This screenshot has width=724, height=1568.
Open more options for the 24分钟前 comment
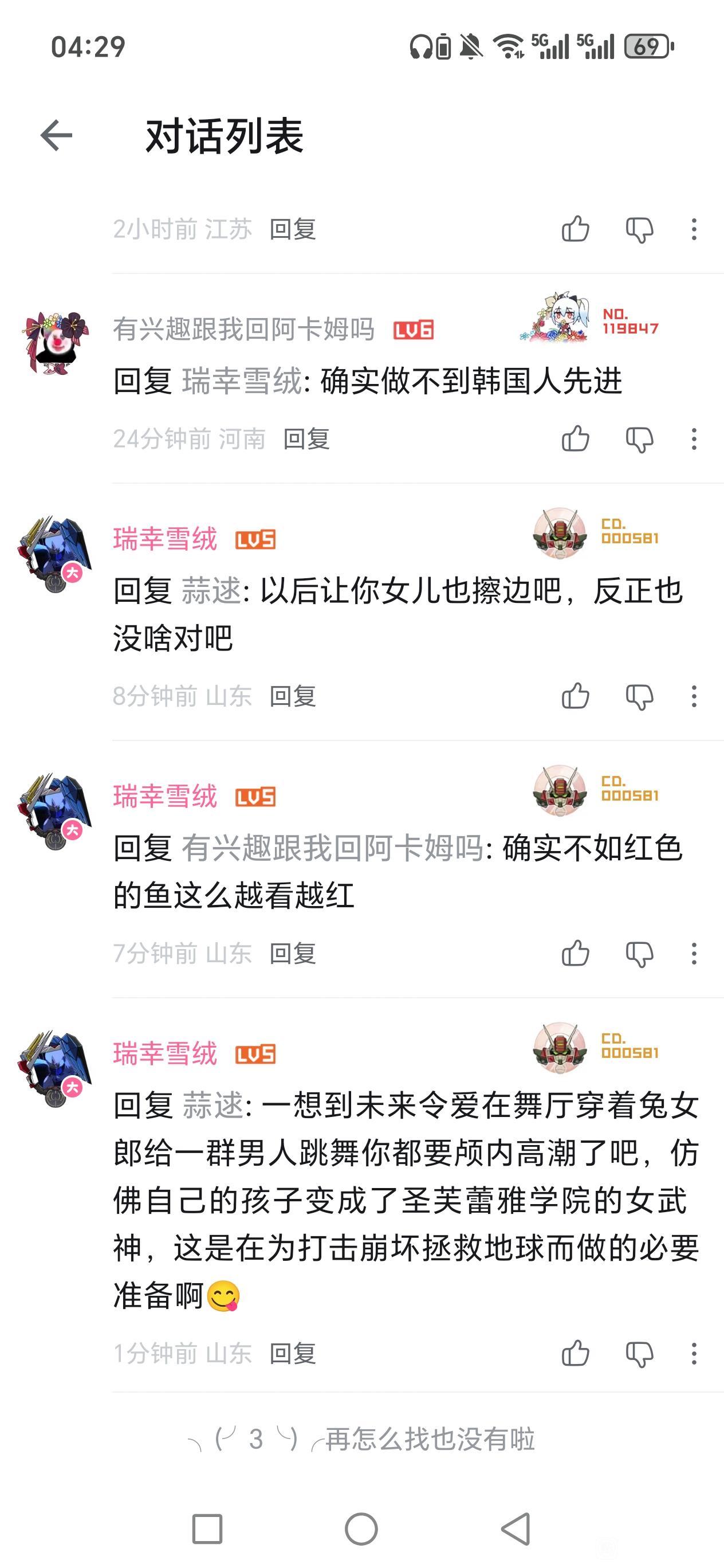coord(694,439)
